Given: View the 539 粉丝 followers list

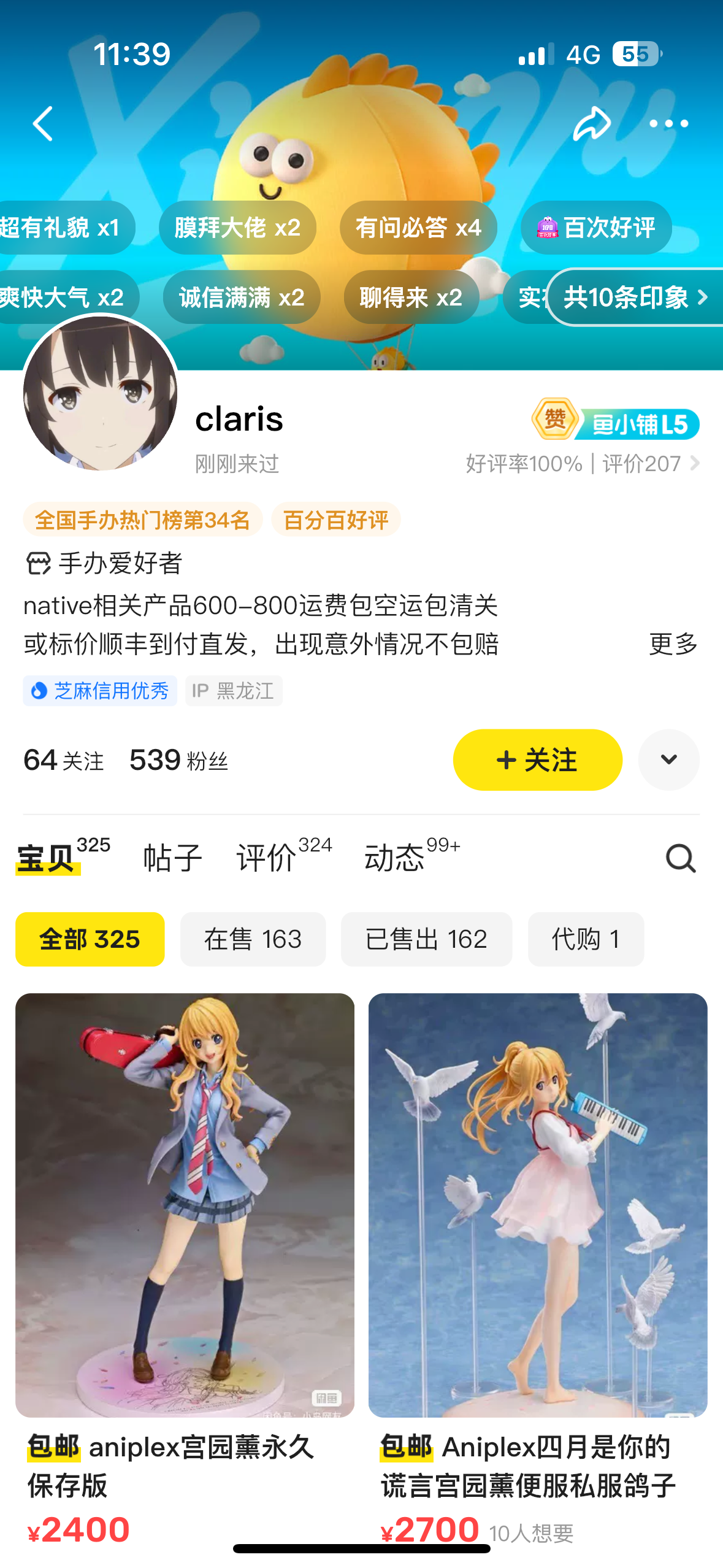Looking at the screenshot, I should coord(178,760).
